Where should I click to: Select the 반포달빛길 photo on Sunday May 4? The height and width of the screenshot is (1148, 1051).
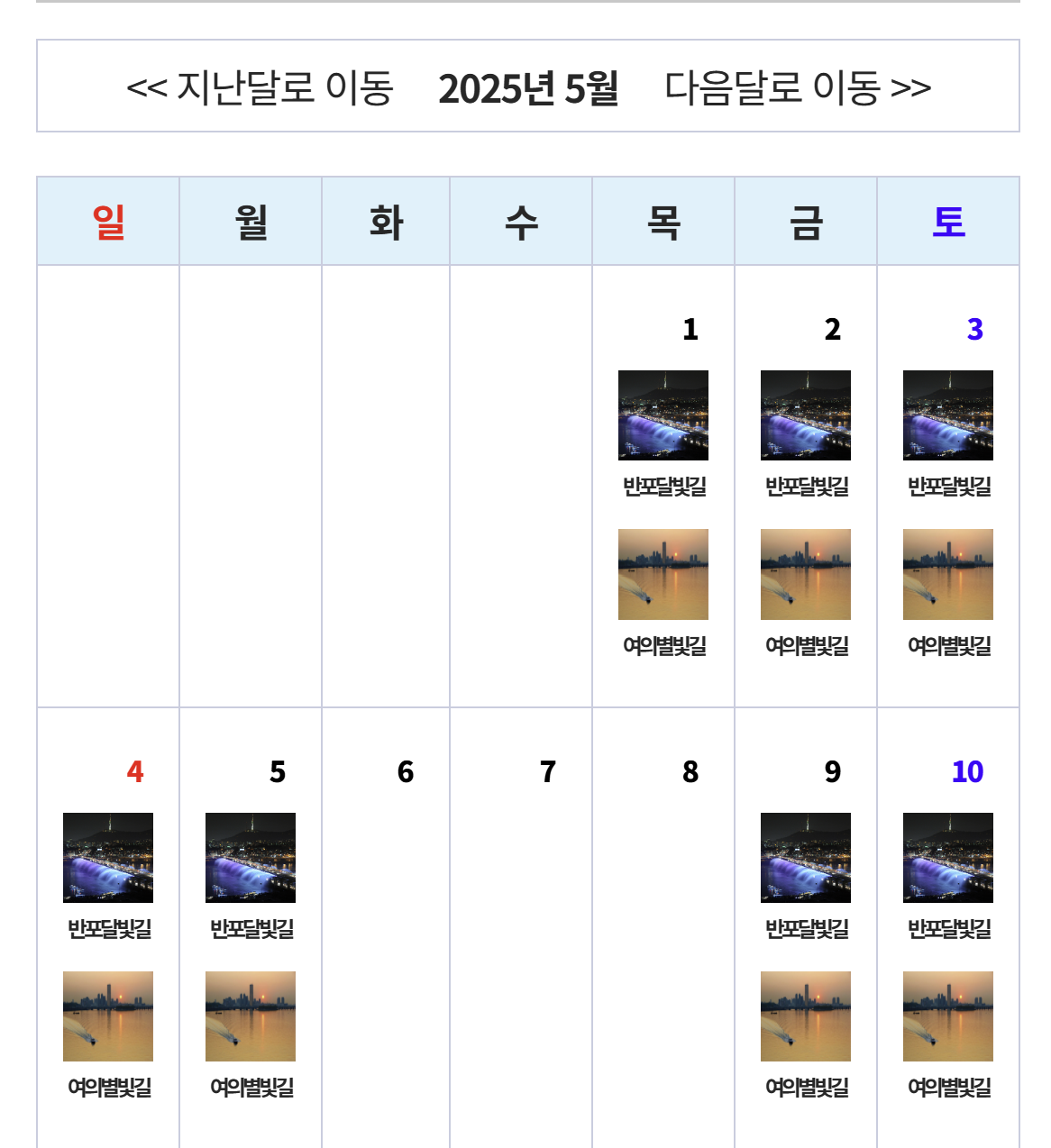[107, 859]
